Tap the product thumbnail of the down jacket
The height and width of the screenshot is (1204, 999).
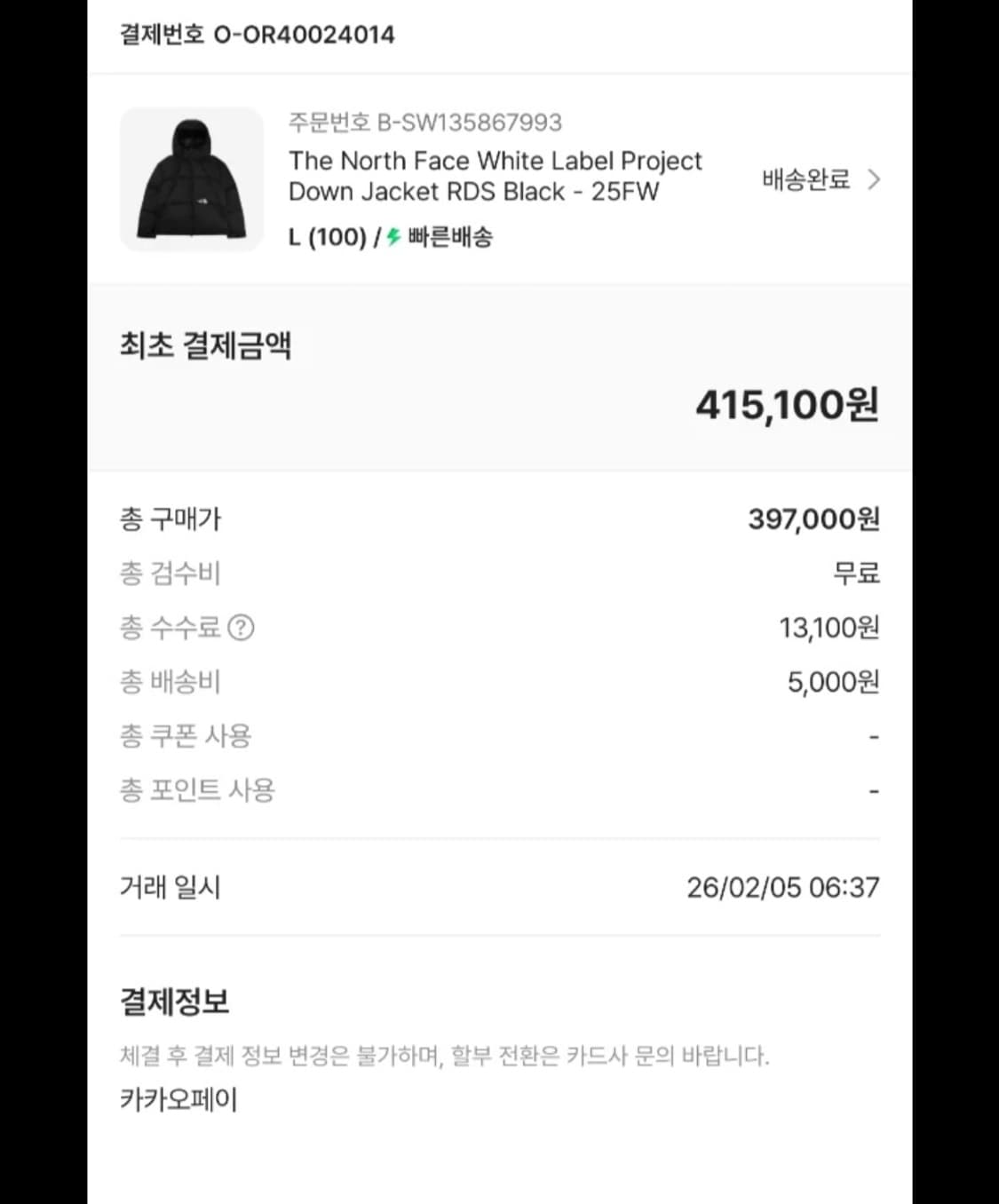tap(192, 178)
